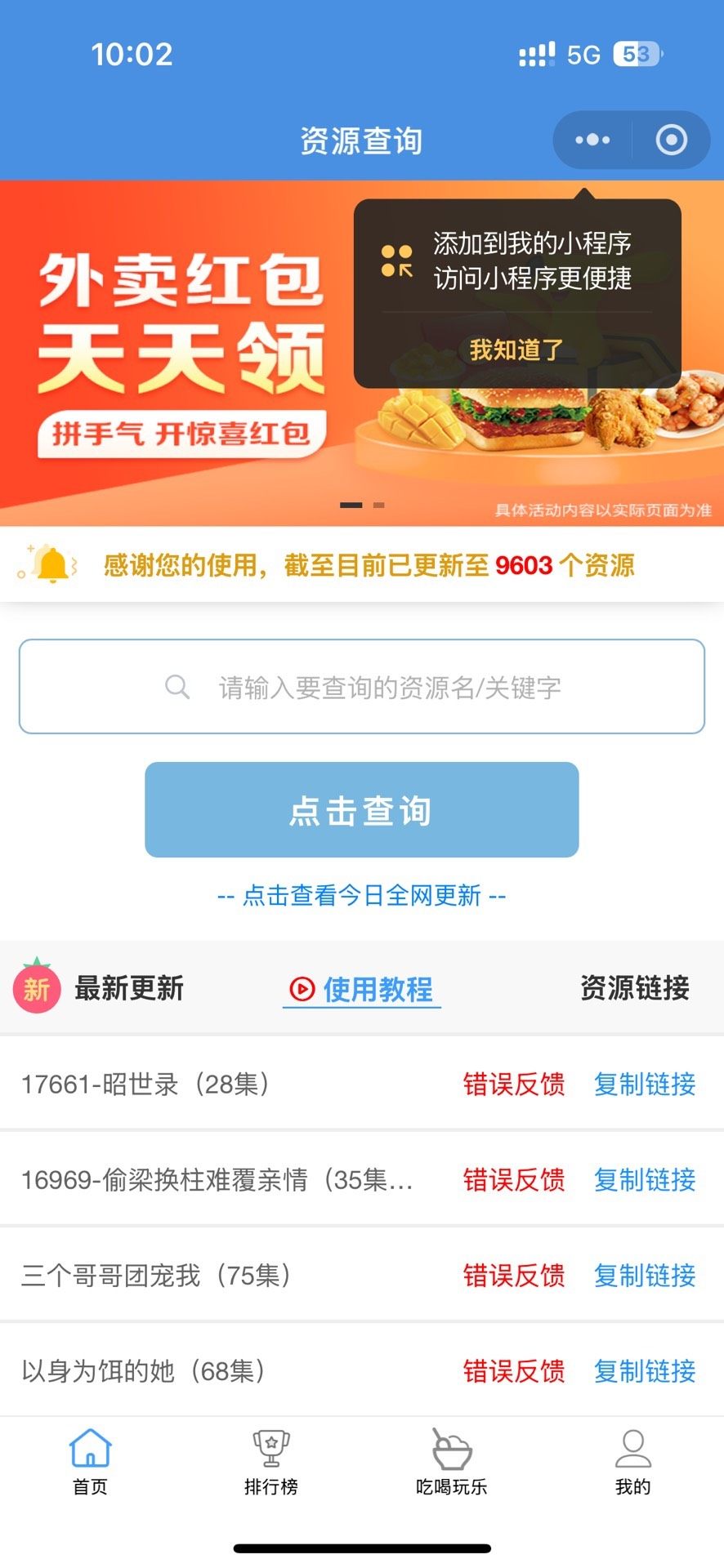This screenshot has width=724, height=1568.
Task: Select the 首页 home tab
Action: click(90, 1462)
